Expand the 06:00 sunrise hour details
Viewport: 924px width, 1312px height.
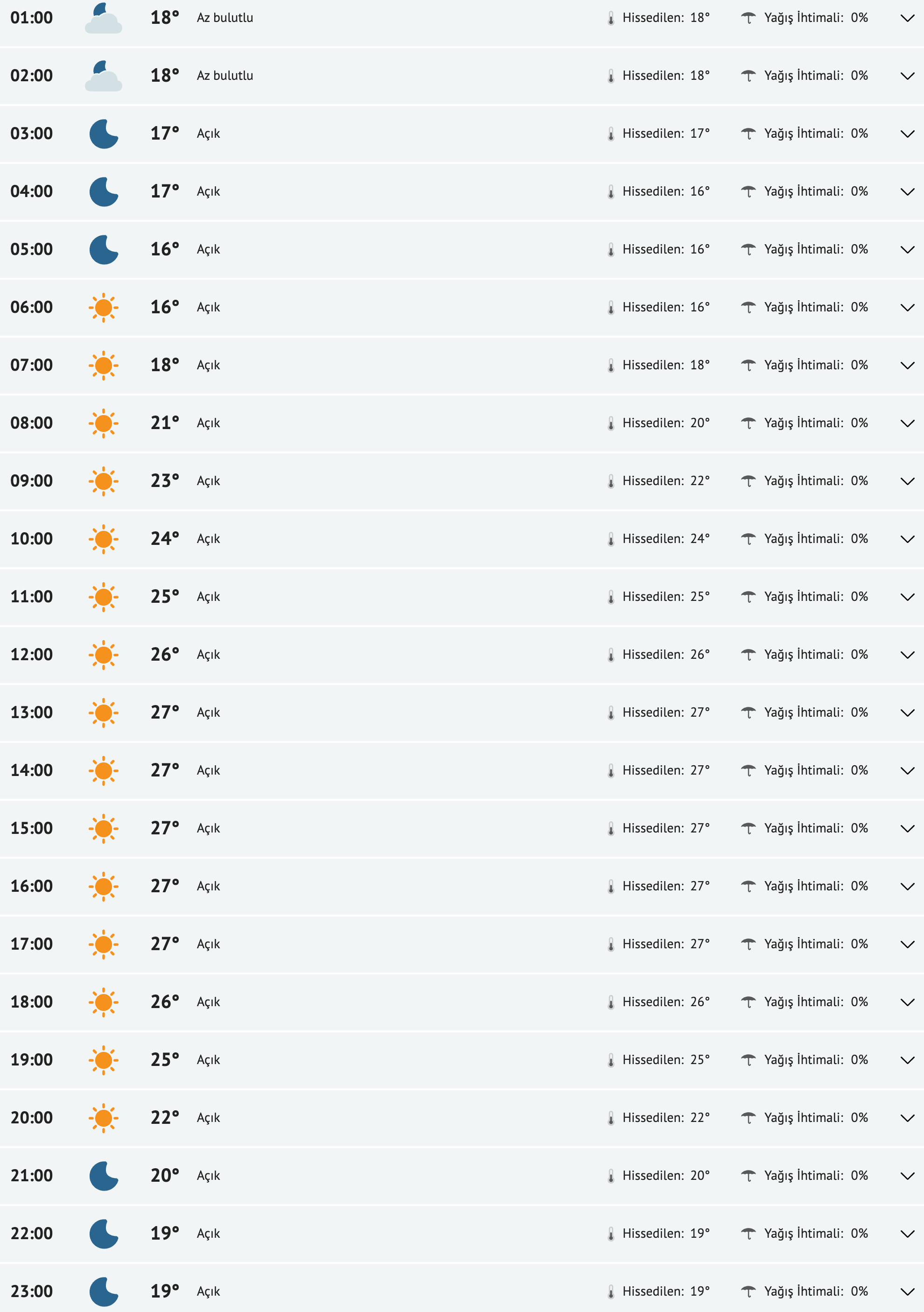(907, 307)
